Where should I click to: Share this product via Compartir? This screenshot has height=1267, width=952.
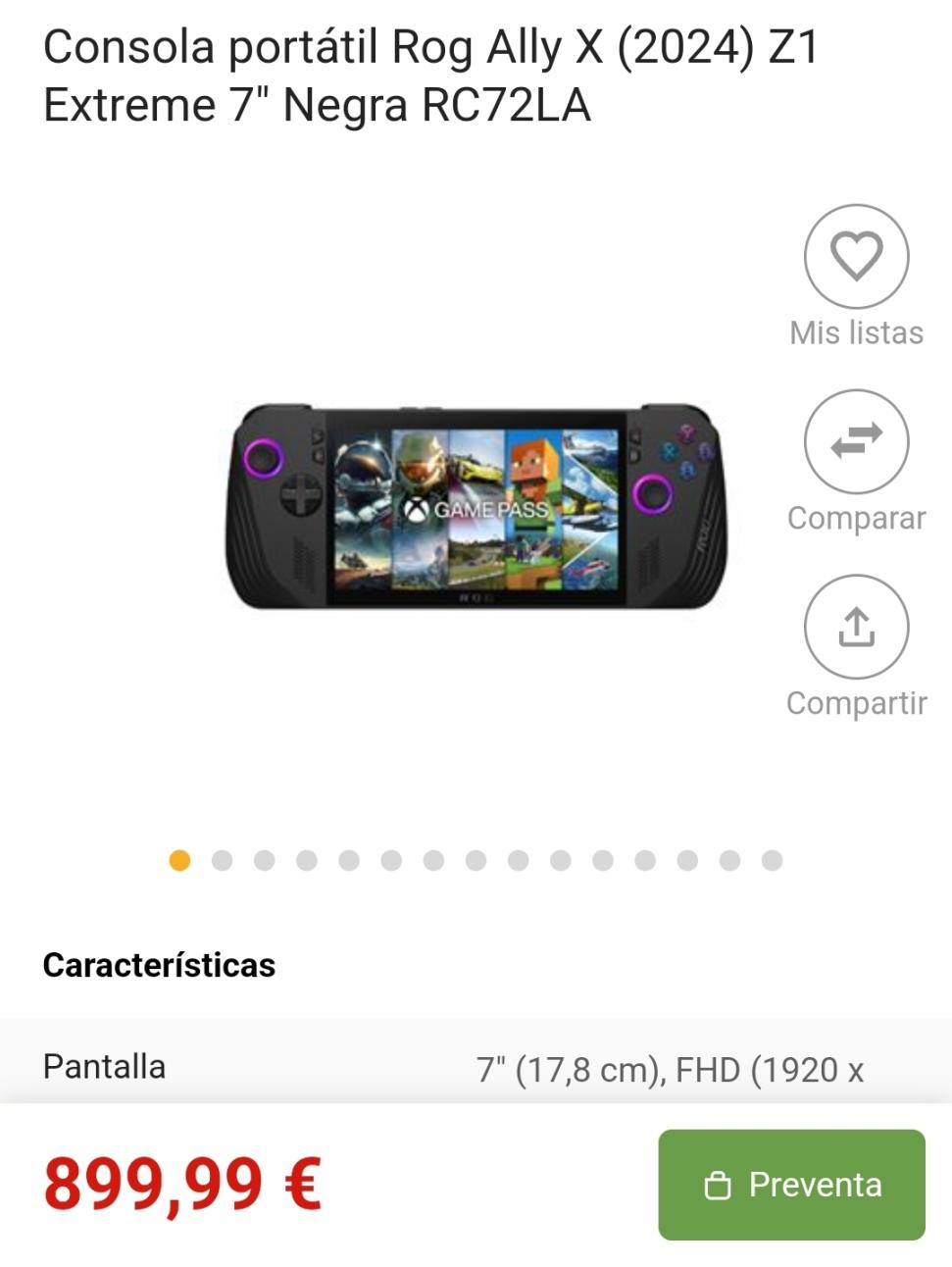pos(856,627)
